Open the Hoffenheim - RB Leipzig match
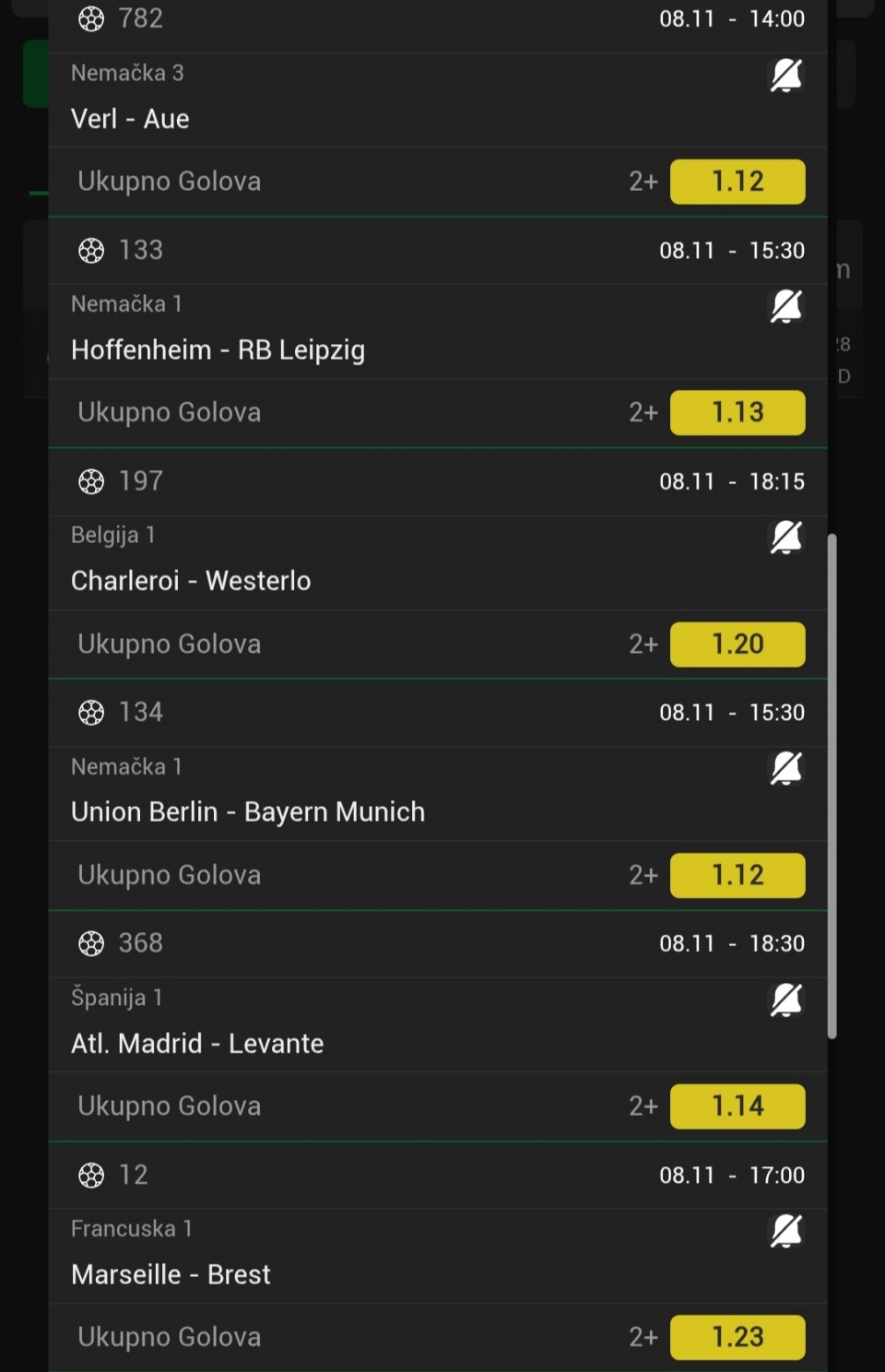The width and height of the screenshot is (885, 1372). point(218,350)
